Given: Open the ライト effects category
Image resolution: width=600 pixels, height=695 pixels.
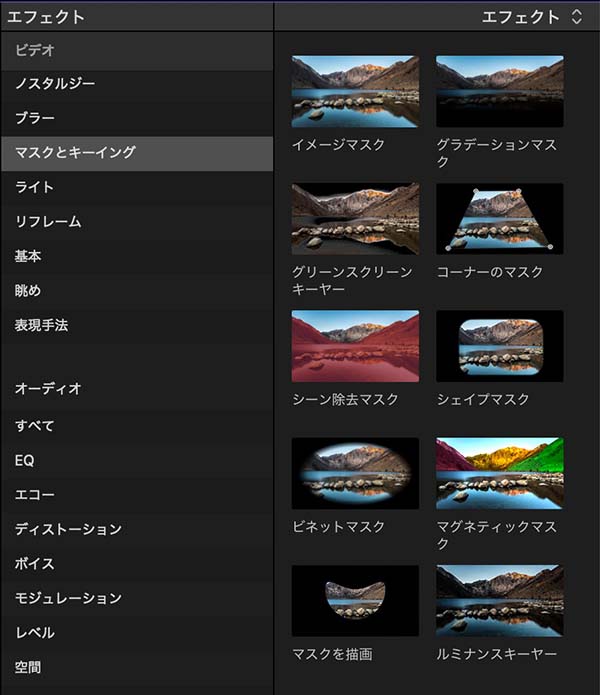Looking at the screenshot, I should (x=35, y=187).
